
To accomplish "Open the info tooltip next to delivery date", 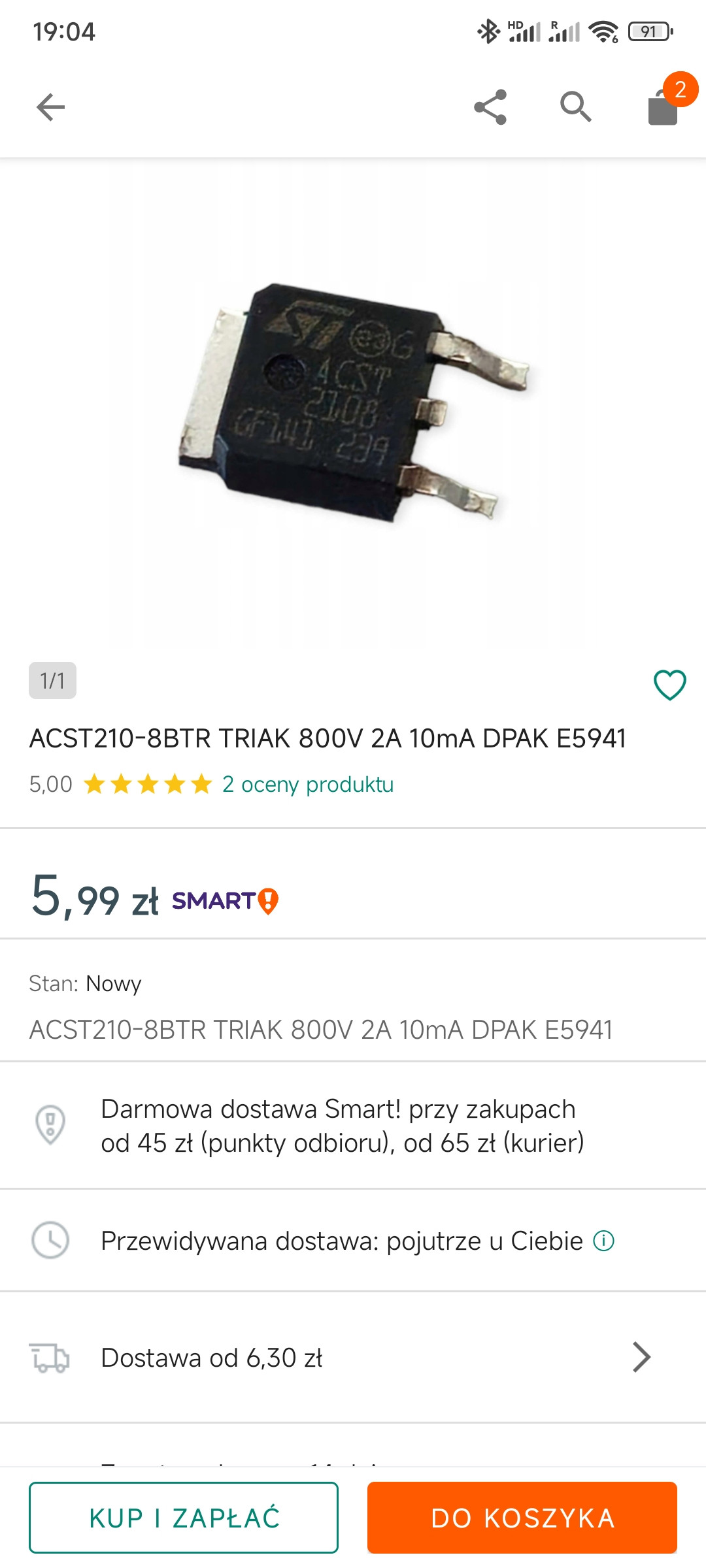I will [x=603, y=1240].
